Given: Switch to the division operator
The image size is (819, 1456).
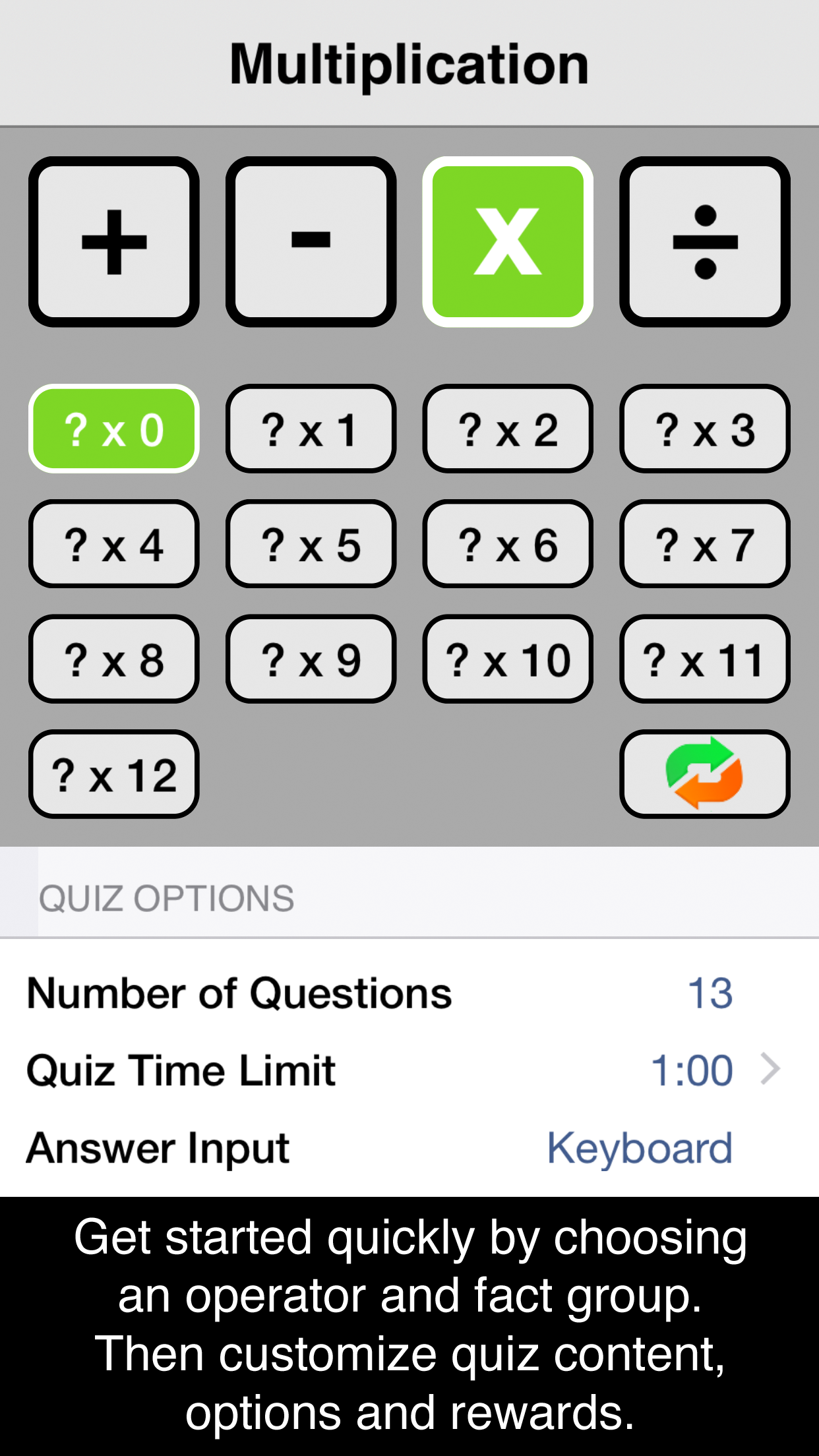Looking at the screenshot, I should pyautogui.click(x=704, y=241).
